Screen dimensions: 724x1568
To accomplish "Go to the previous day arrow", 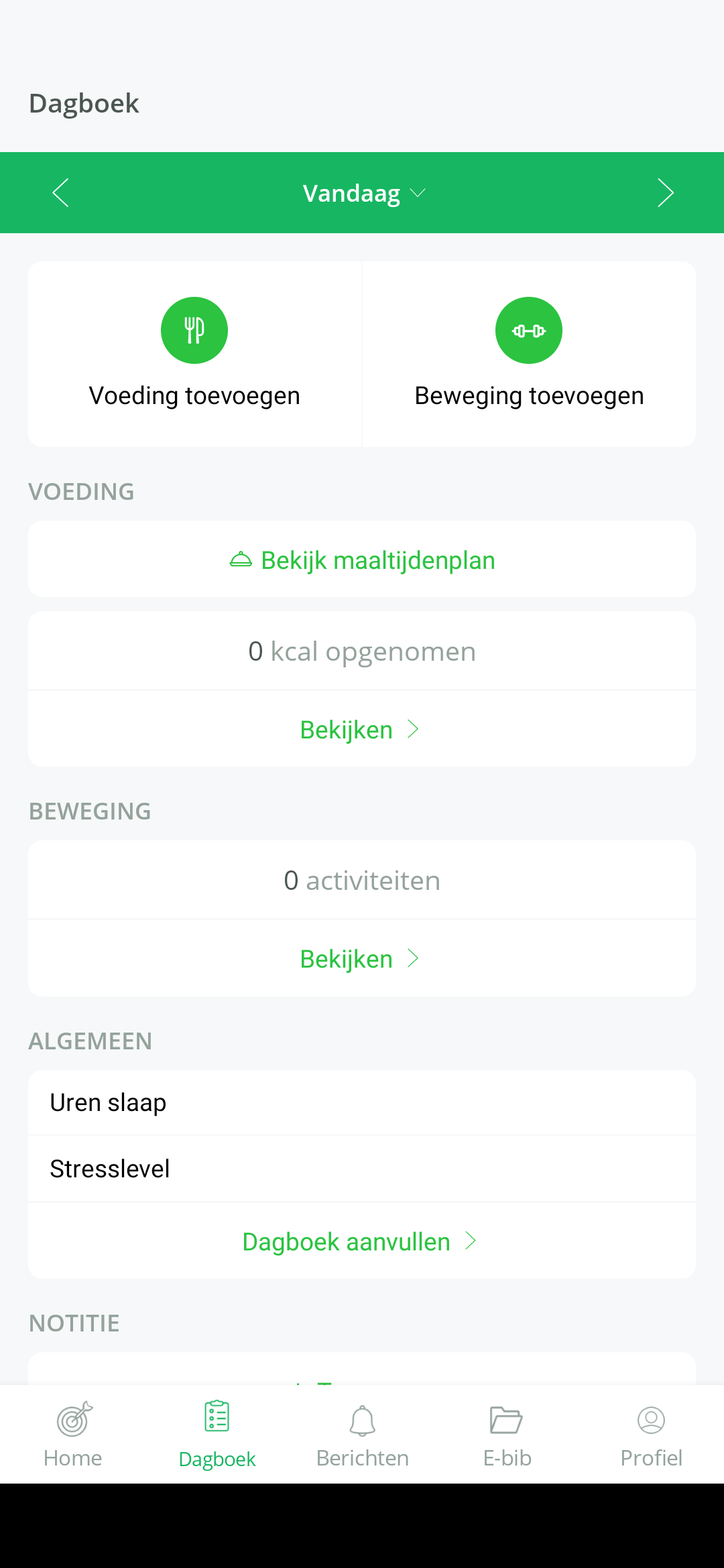I will point(61,193).
